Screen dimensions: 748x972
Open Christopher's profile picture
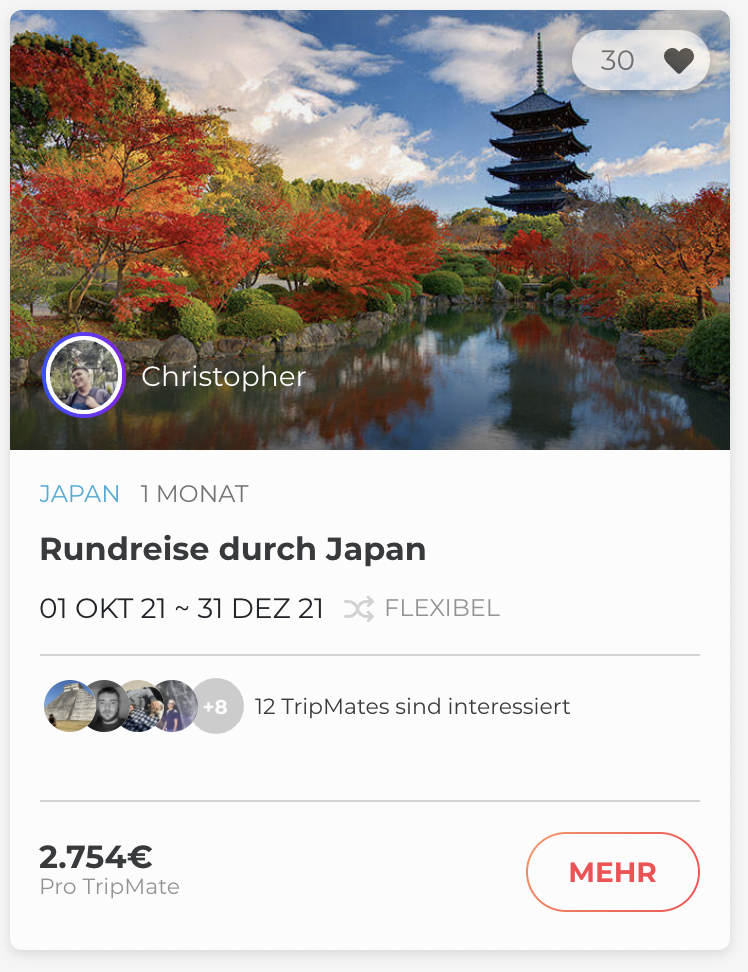pos(84,376)
